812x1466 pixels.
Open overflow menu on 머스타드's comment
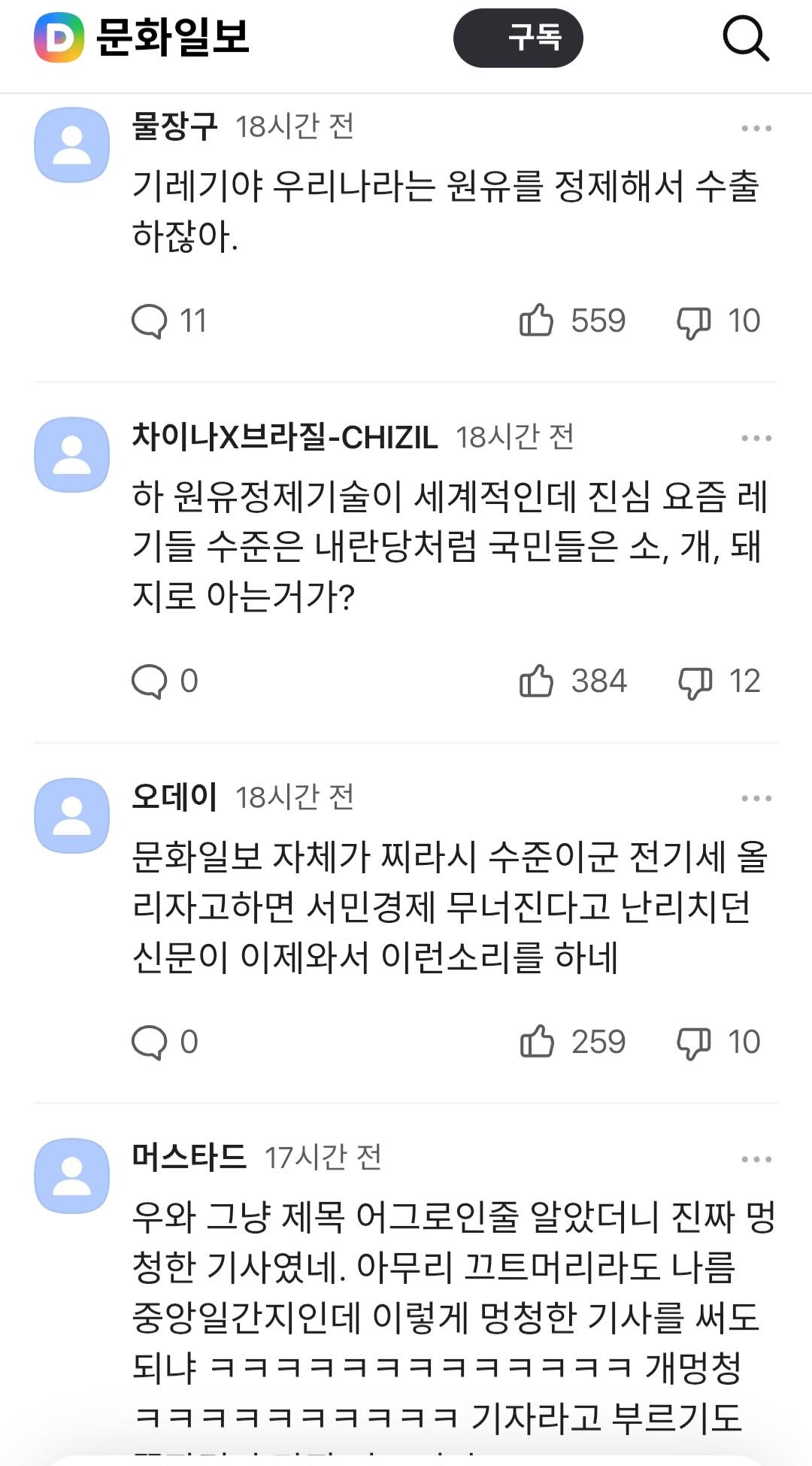point(756,1159)
